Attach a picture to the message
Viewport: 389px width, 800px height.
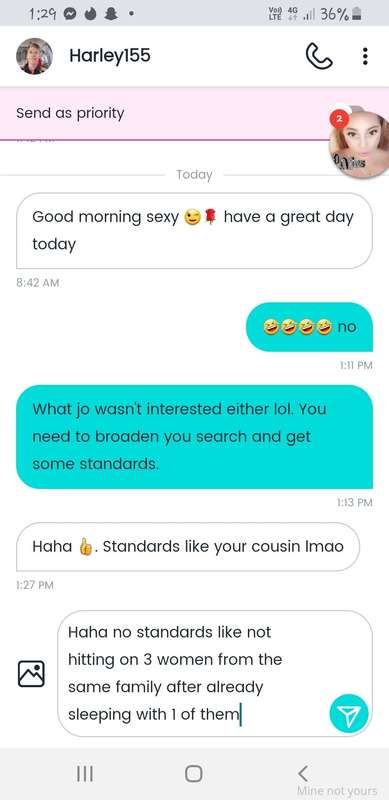pyautogui.click(x=31, y=673)
